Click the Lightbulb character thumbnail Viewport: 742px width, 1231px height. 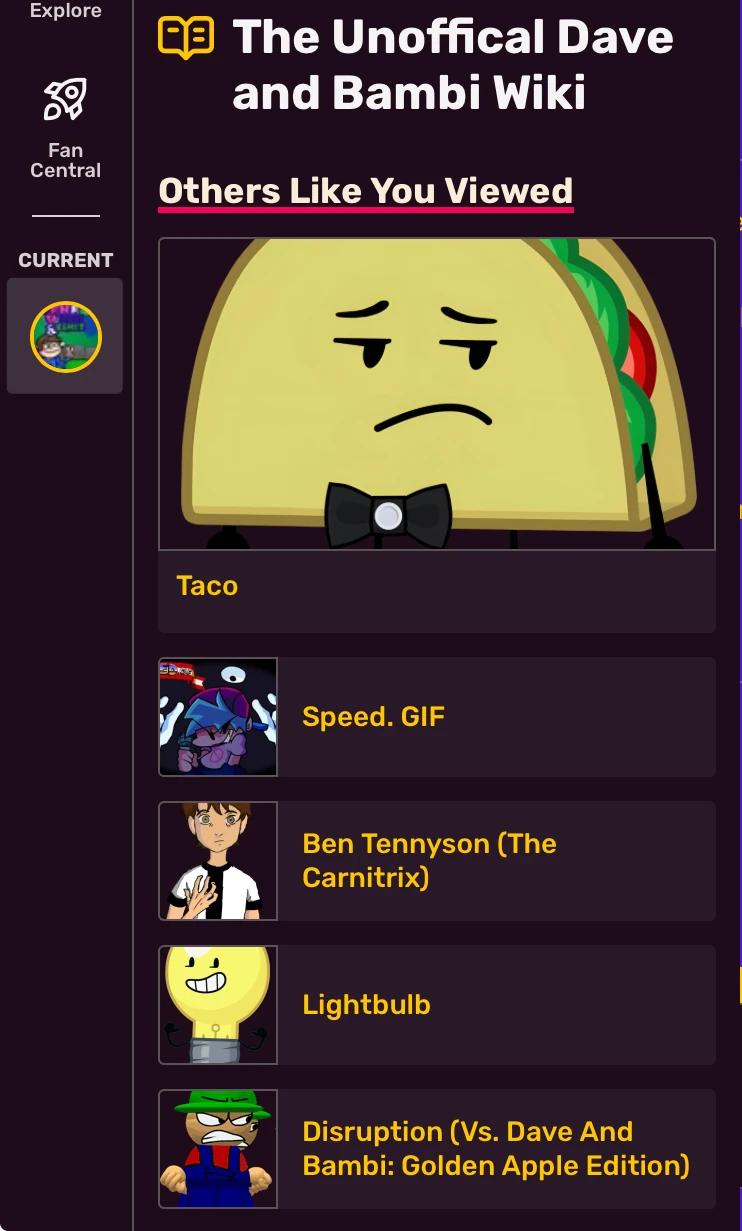point(217,1004)
